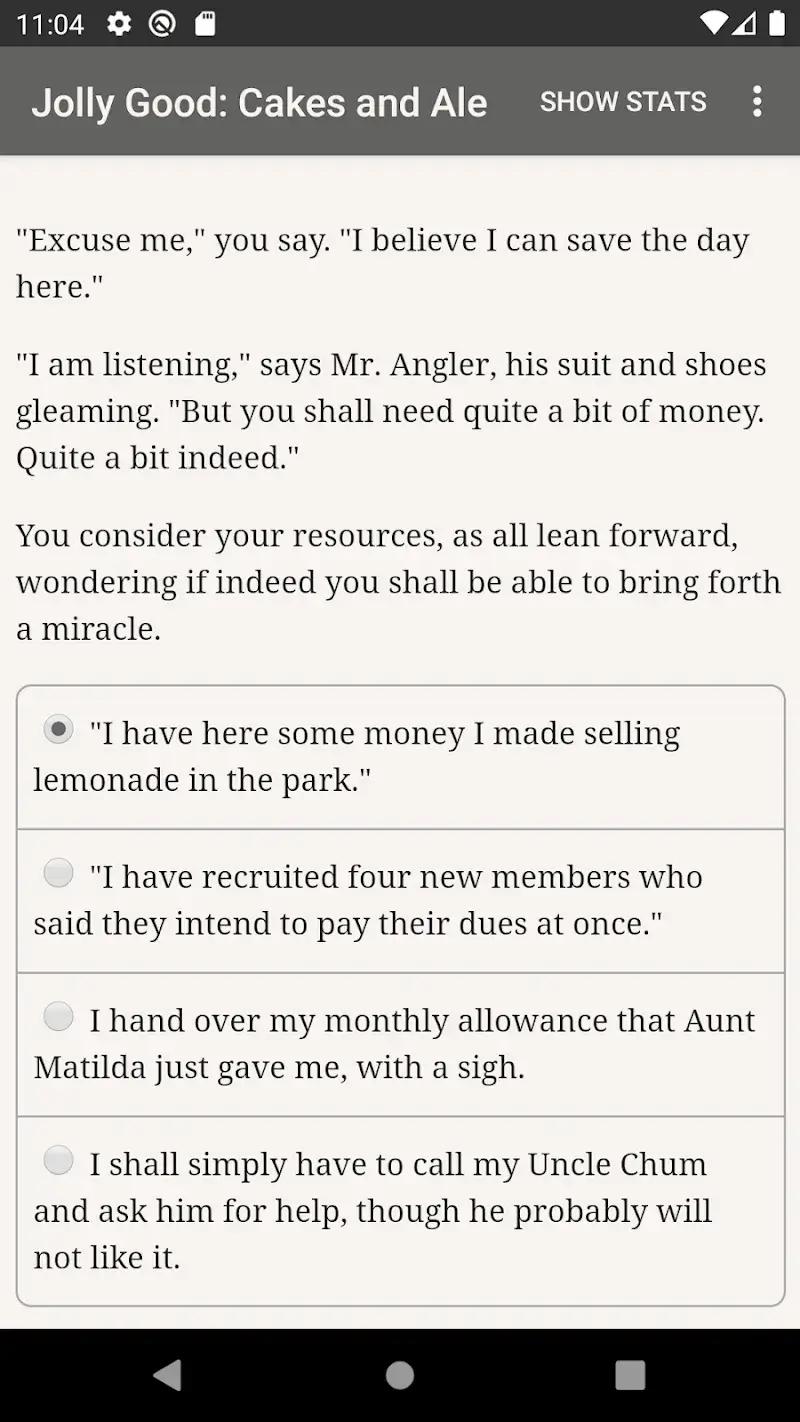Tap SHOW STATS
This screenshot has width=800, height=1422.
tap(622, 101)
